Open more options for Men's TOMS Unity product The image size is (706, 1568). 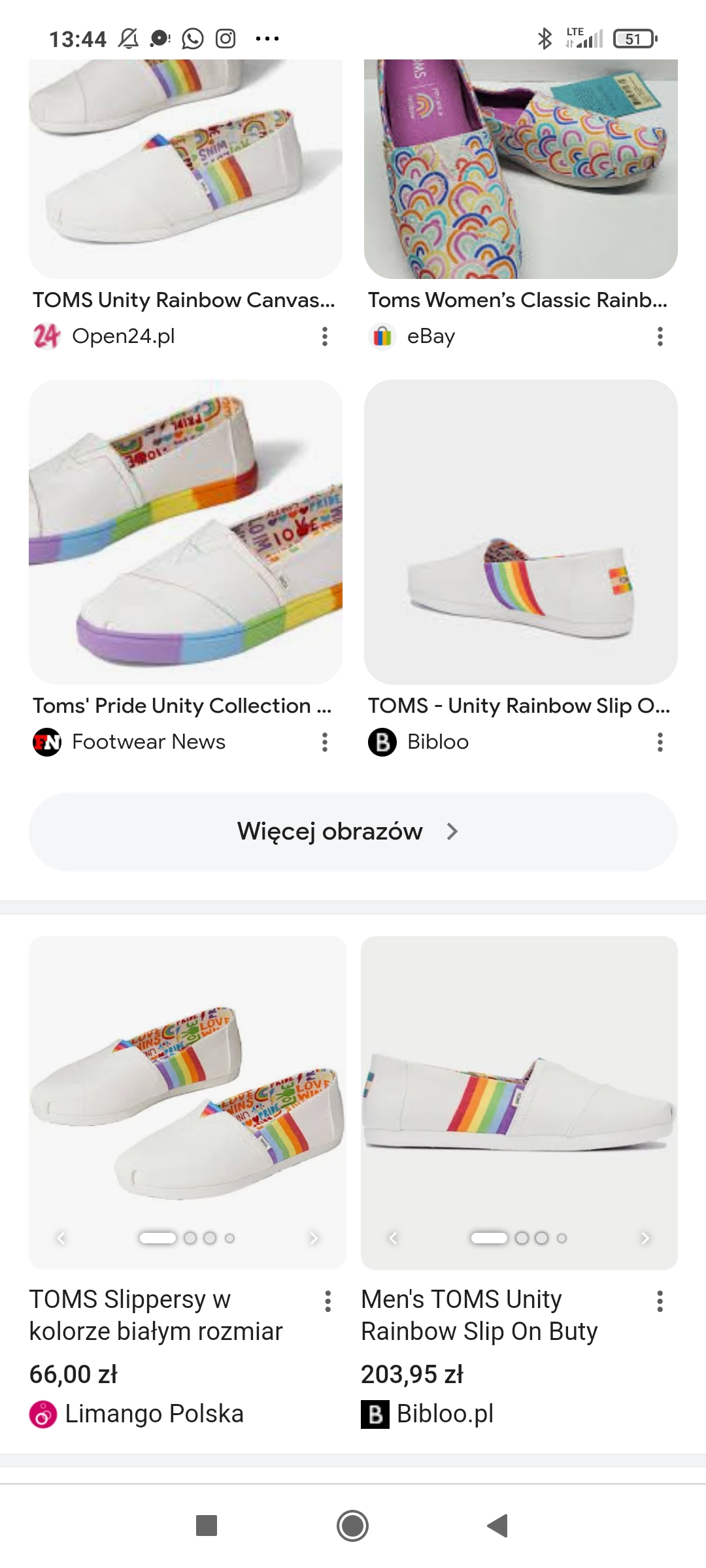coord(660,1301)
